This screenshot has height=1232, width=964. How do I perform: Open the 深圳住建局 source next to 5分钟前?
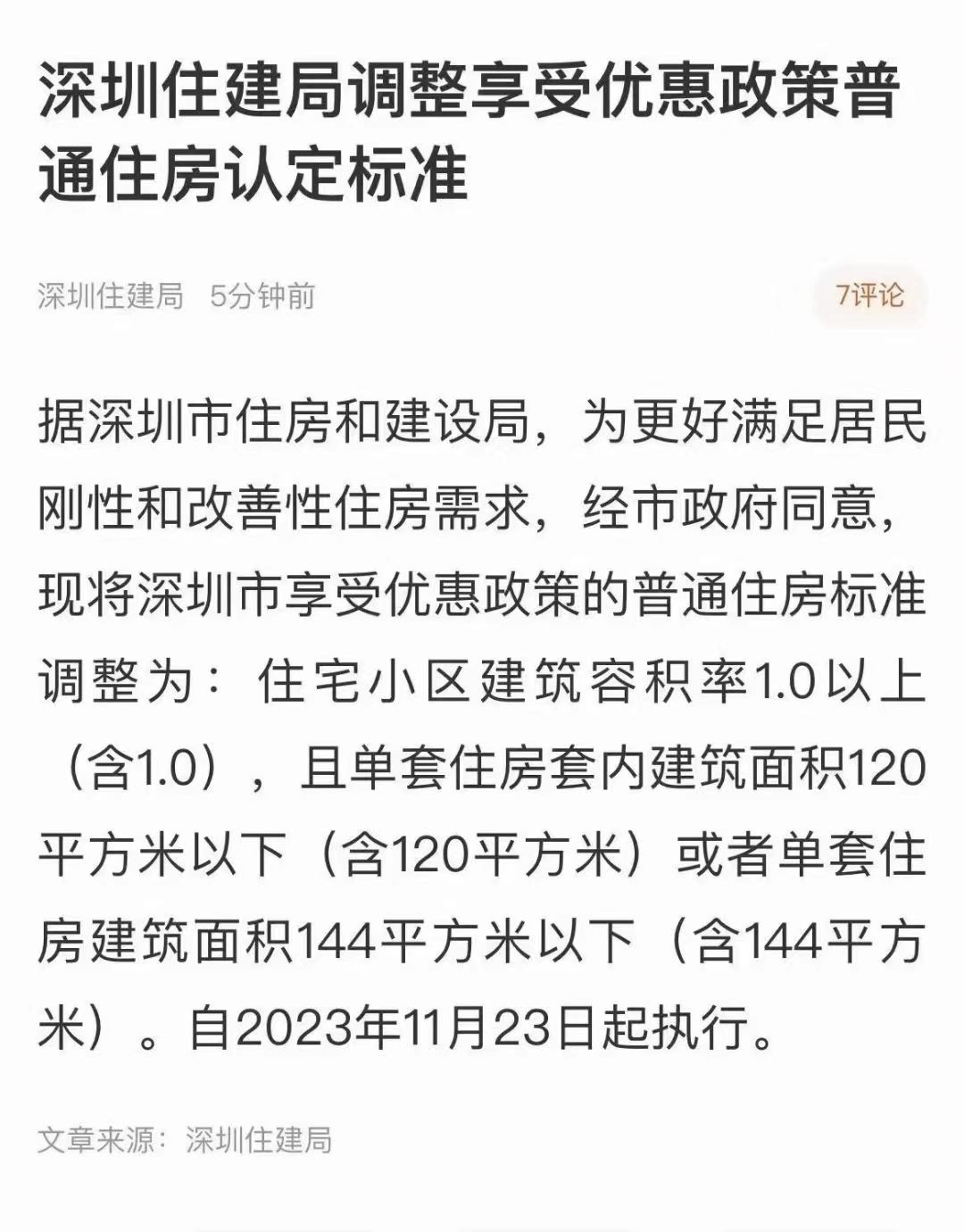pos(111,296)
